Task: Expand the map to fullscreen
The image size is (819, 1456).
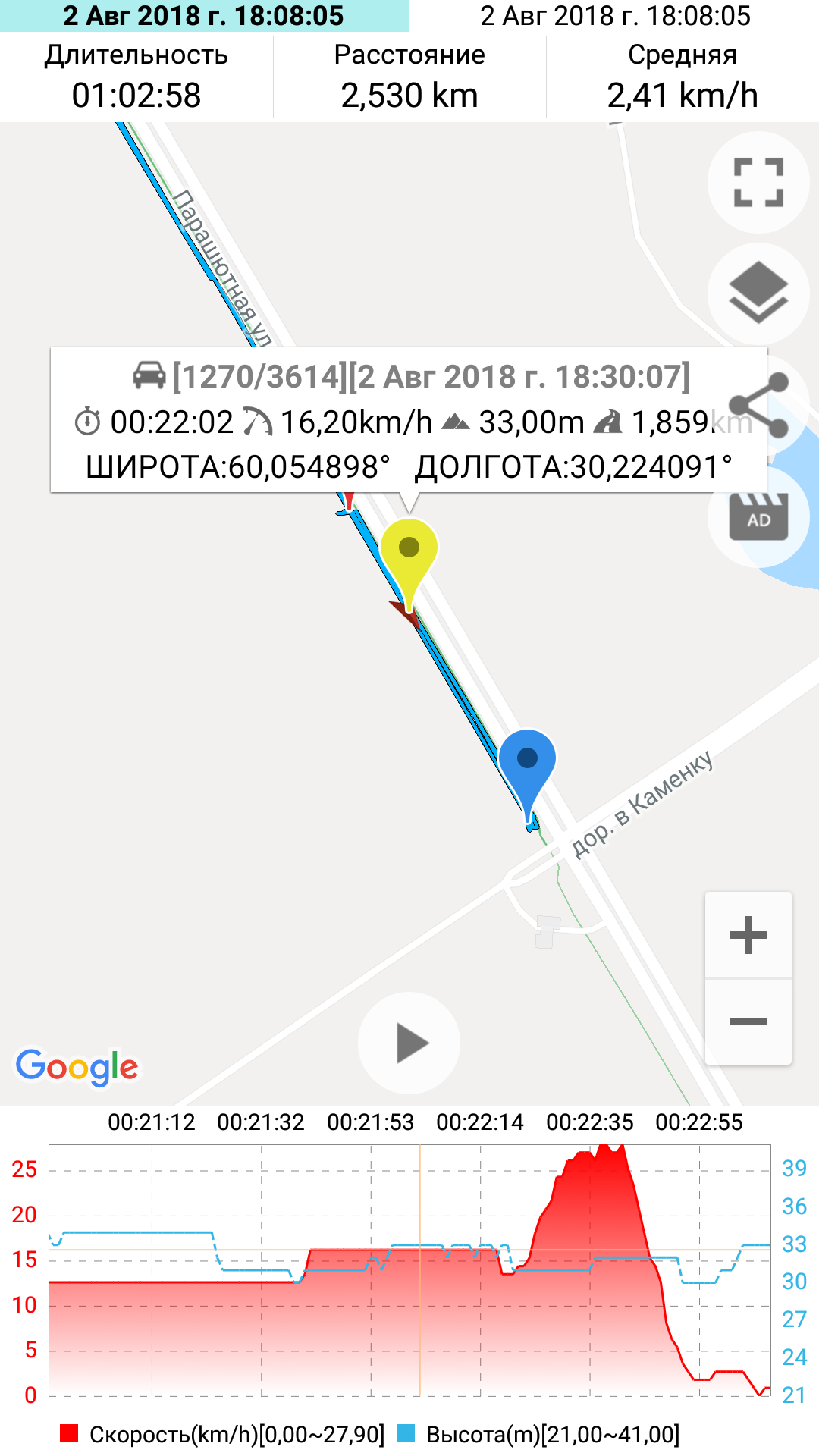Action: [758, 182]
